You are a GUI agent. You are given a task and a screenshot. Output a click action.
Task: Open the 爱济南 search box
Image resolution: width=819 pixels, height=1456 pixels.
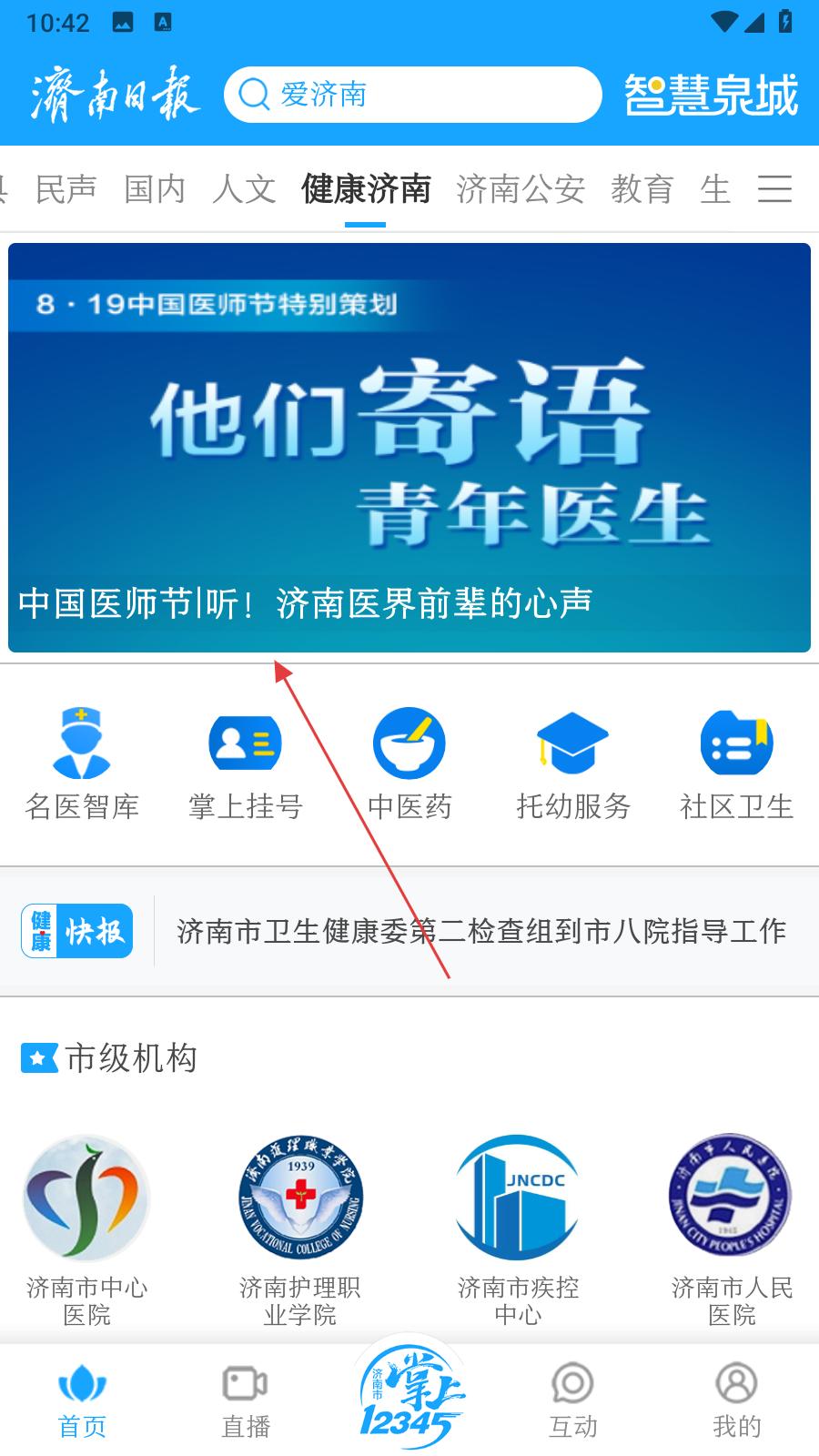tap(412, 95)
